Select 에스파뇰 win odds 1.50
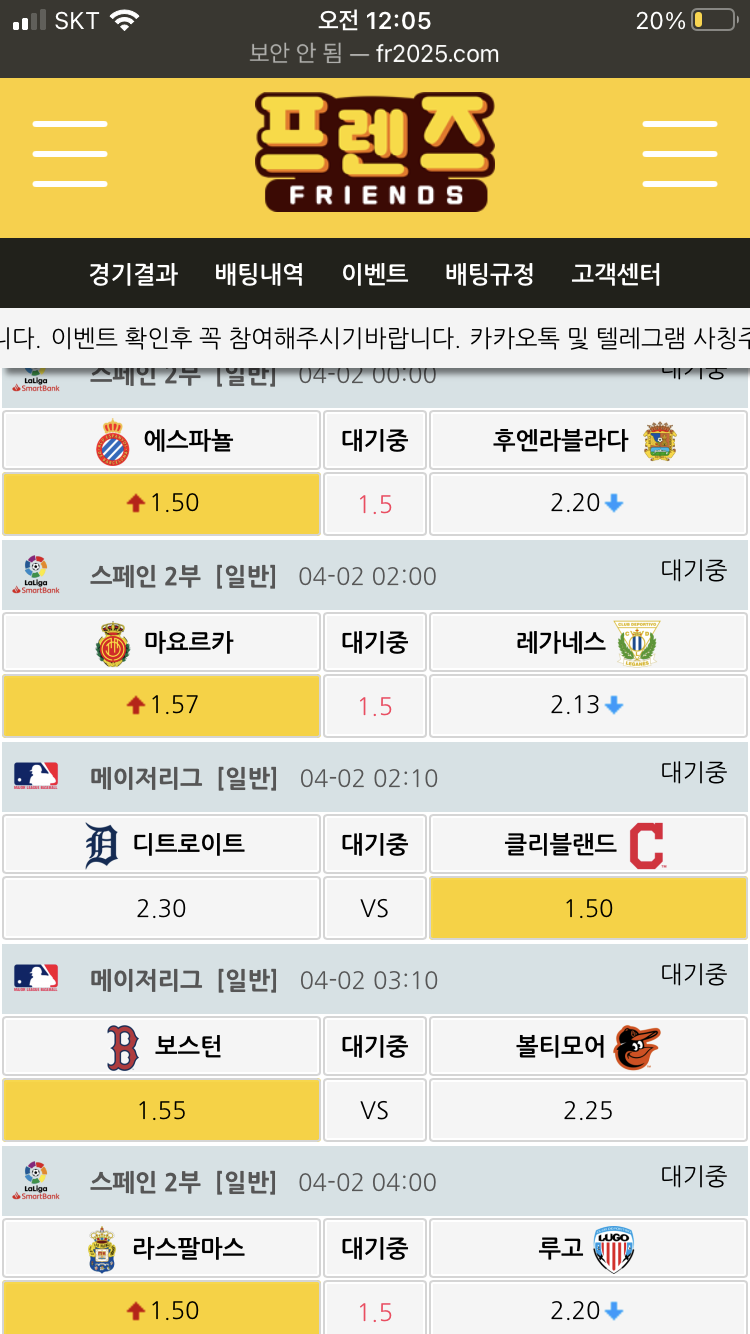Viewport: 750px width, 1334px height. [161, 503]
